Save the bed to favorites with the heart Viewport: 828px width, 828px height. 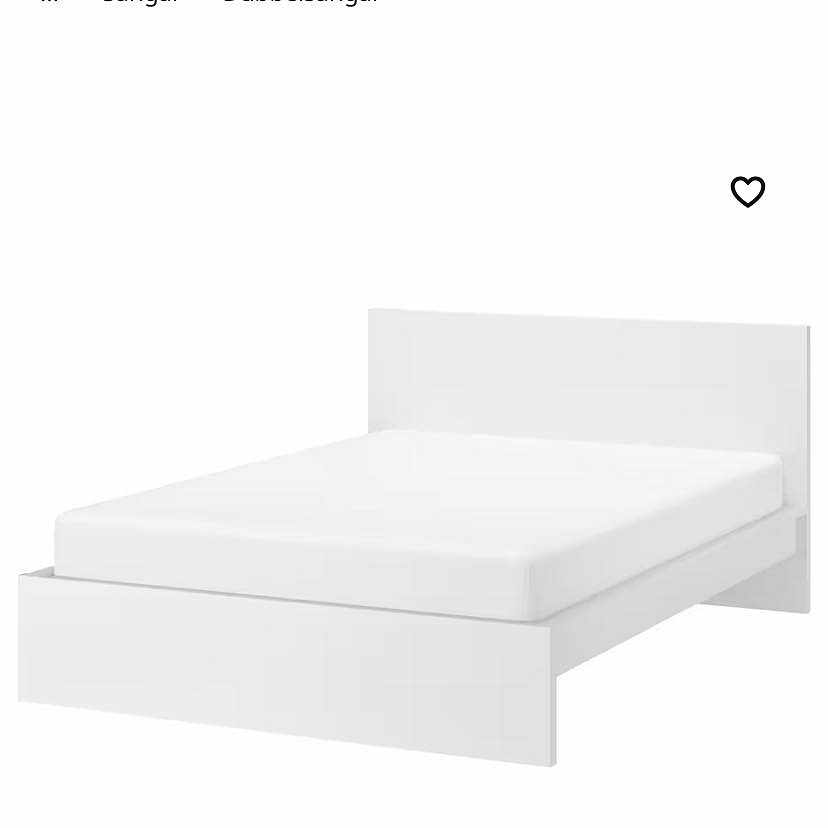[747, 191]
